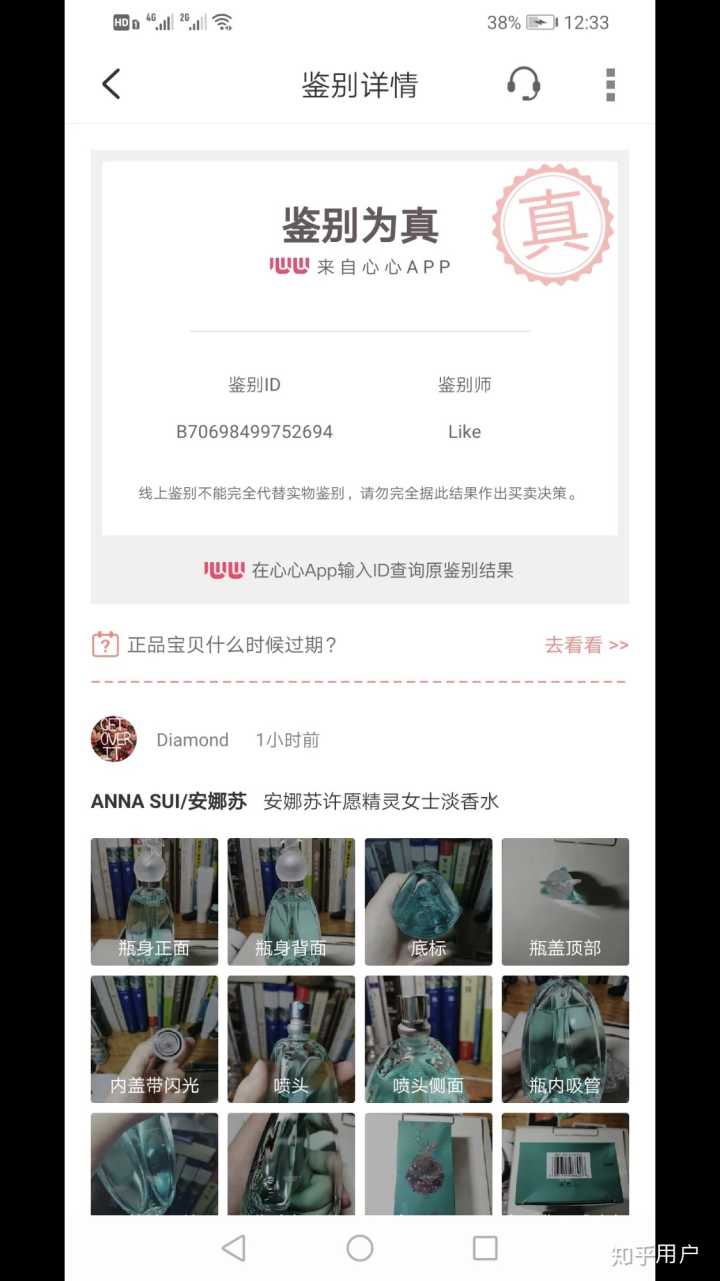This screenshot has height=1281, width=720.
Task: Enlarge the 内盖带闪光 photo
Action: click(x=154, y=1039)
